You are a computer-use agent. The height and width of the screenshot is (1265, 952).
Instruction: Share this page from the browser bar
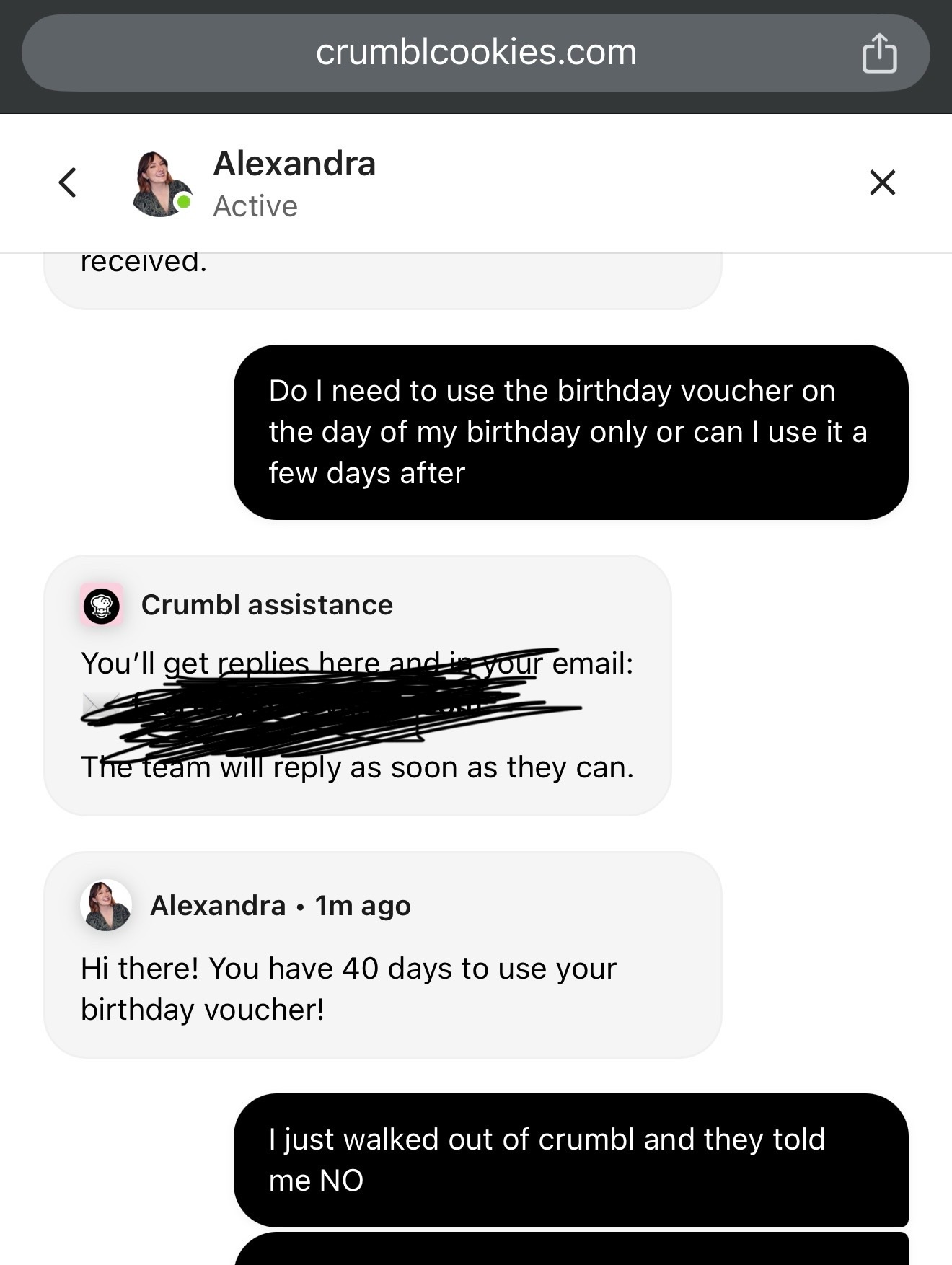pos(879,53)
